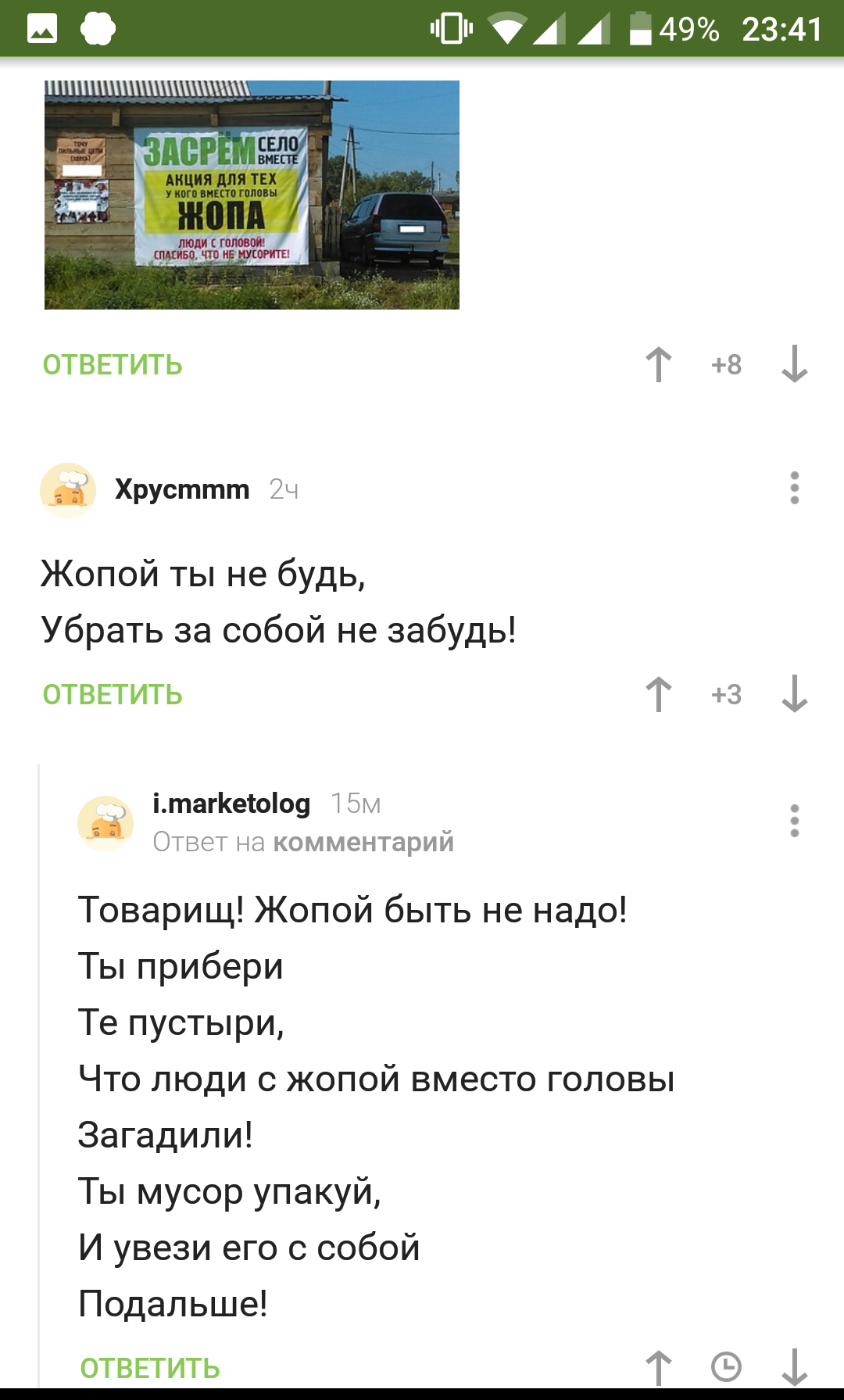This screenshot has height=1400, width=844.
Task: Reply to Хрусmmm's comment
Action: tap(113, 695)
